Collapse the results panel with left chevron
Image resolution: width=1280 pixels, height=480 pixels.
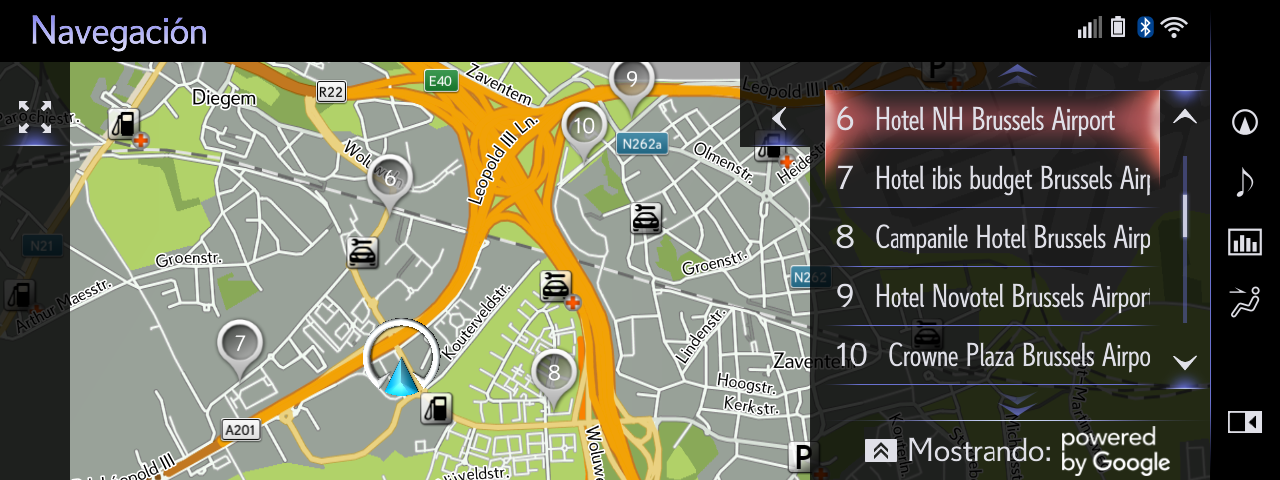[780, 119]
